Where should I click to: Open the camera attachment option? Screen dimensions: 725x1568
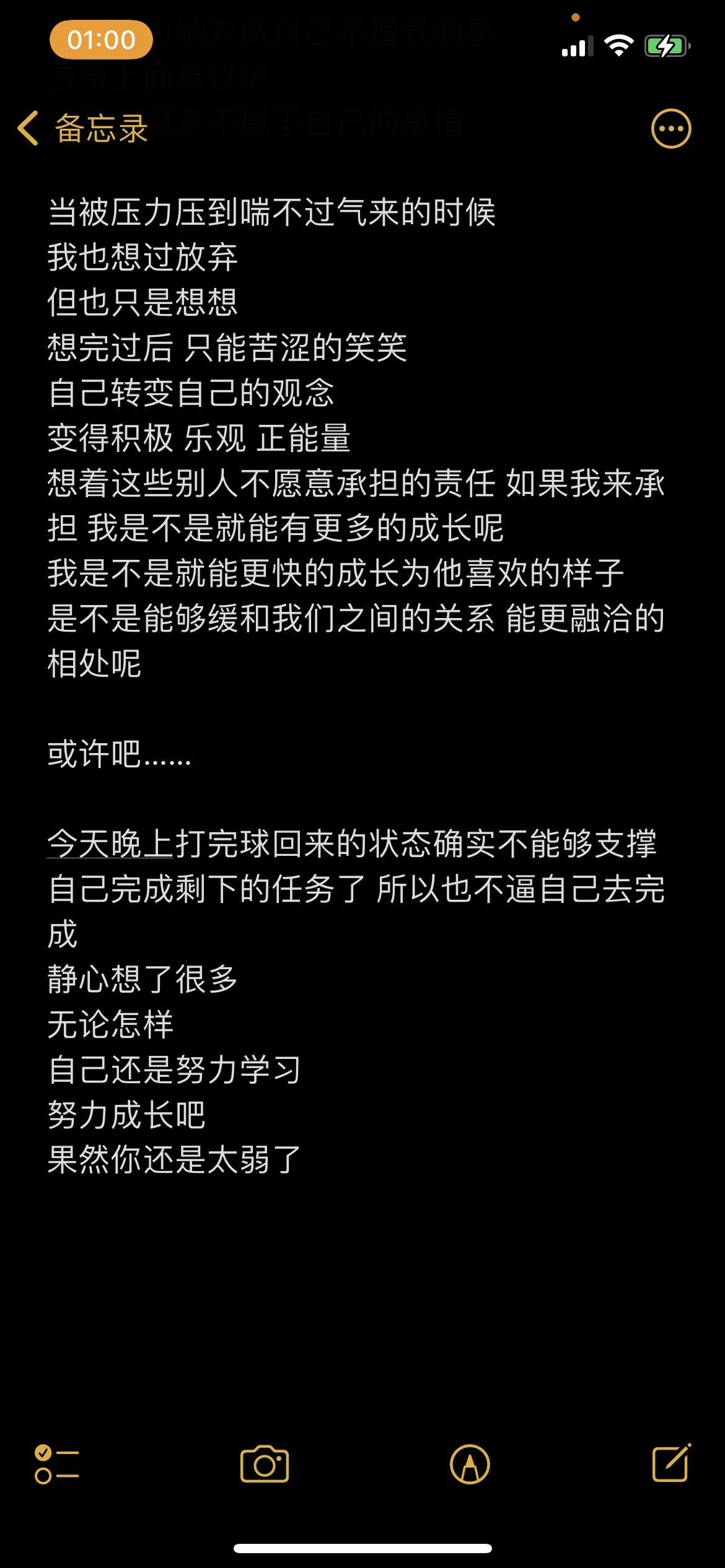point(265,1464)
